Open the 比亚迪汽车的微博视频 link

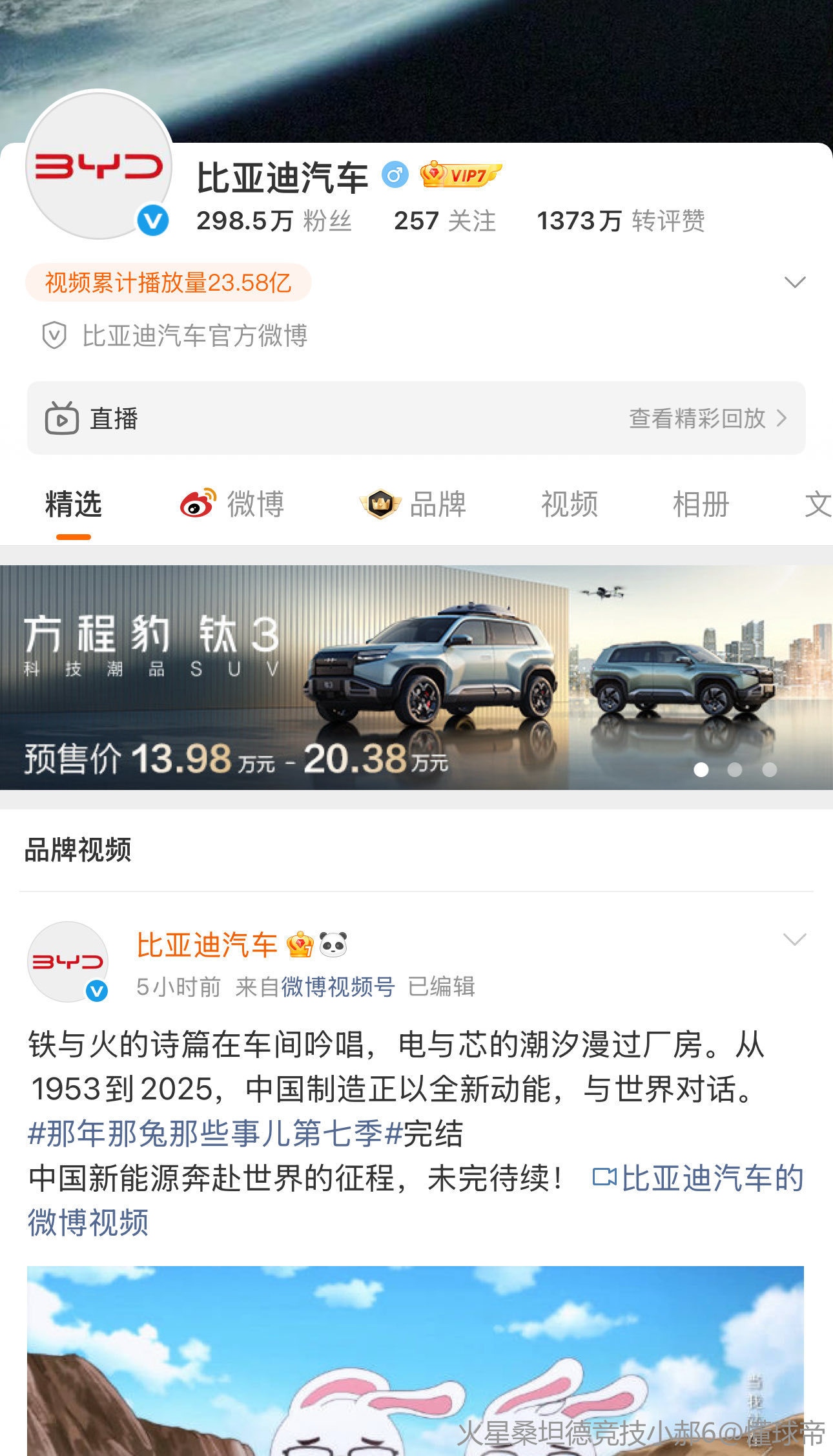pos(697,1178)
